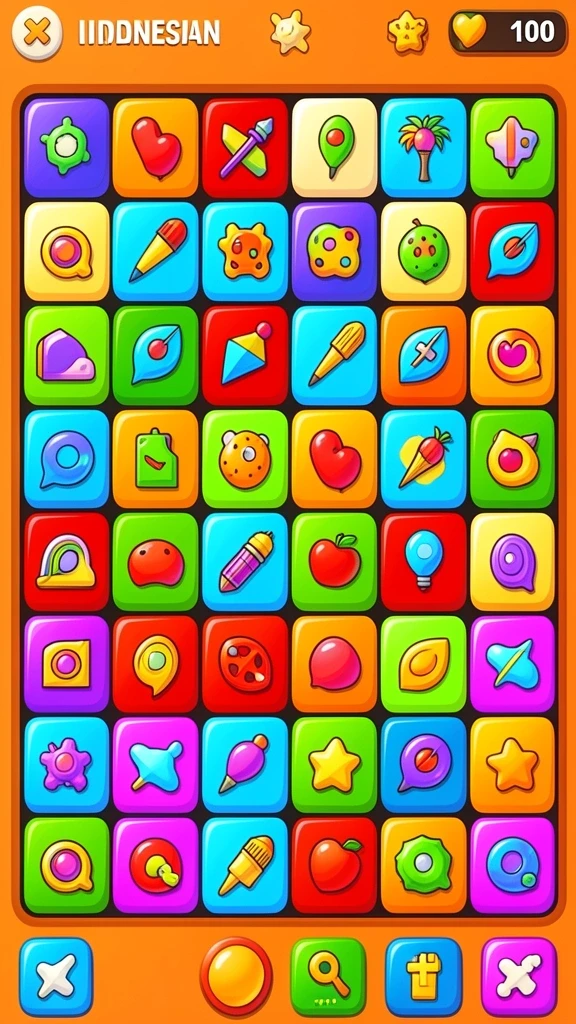Screen dimensions: 576x1024
Task: Choose the carrot tile
Action: (423, 458)
